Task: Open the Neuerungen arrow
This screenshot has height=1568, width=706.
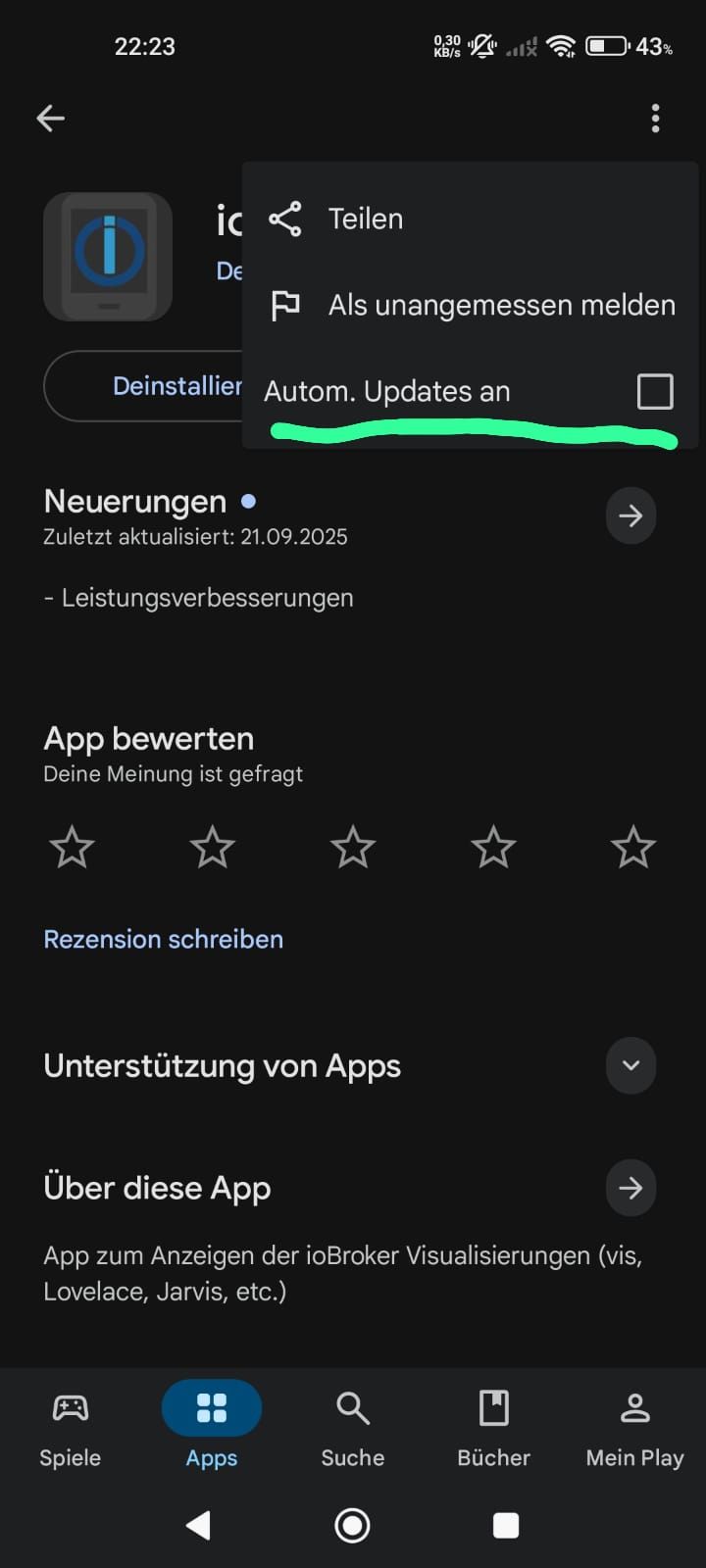Action: (x=630, y=515)
